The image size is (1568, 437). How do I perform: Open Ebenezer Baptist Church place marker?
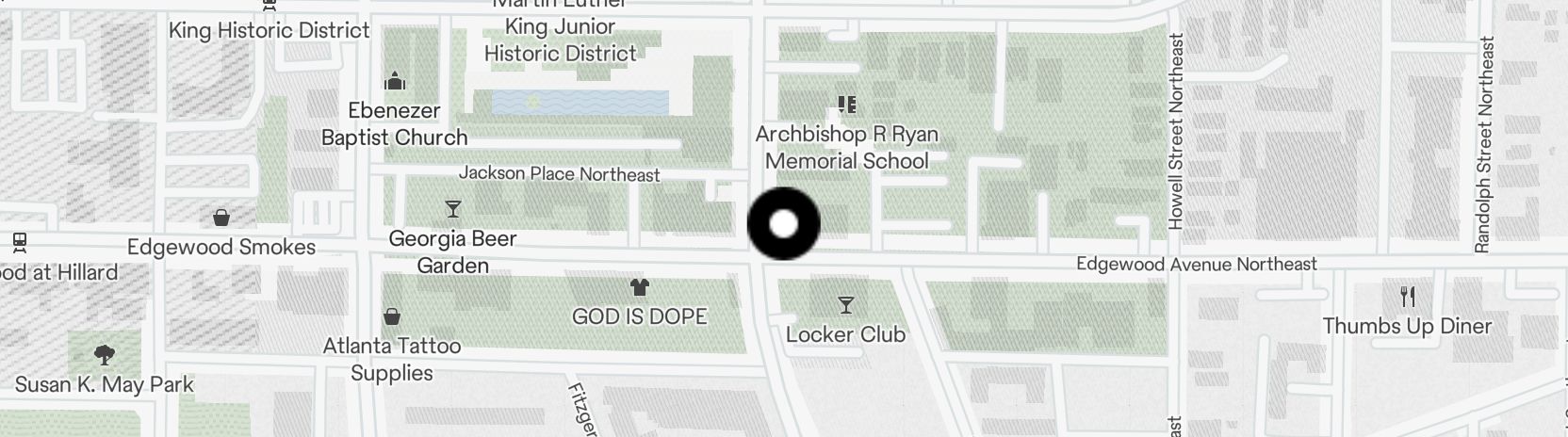tap(395, 81)
